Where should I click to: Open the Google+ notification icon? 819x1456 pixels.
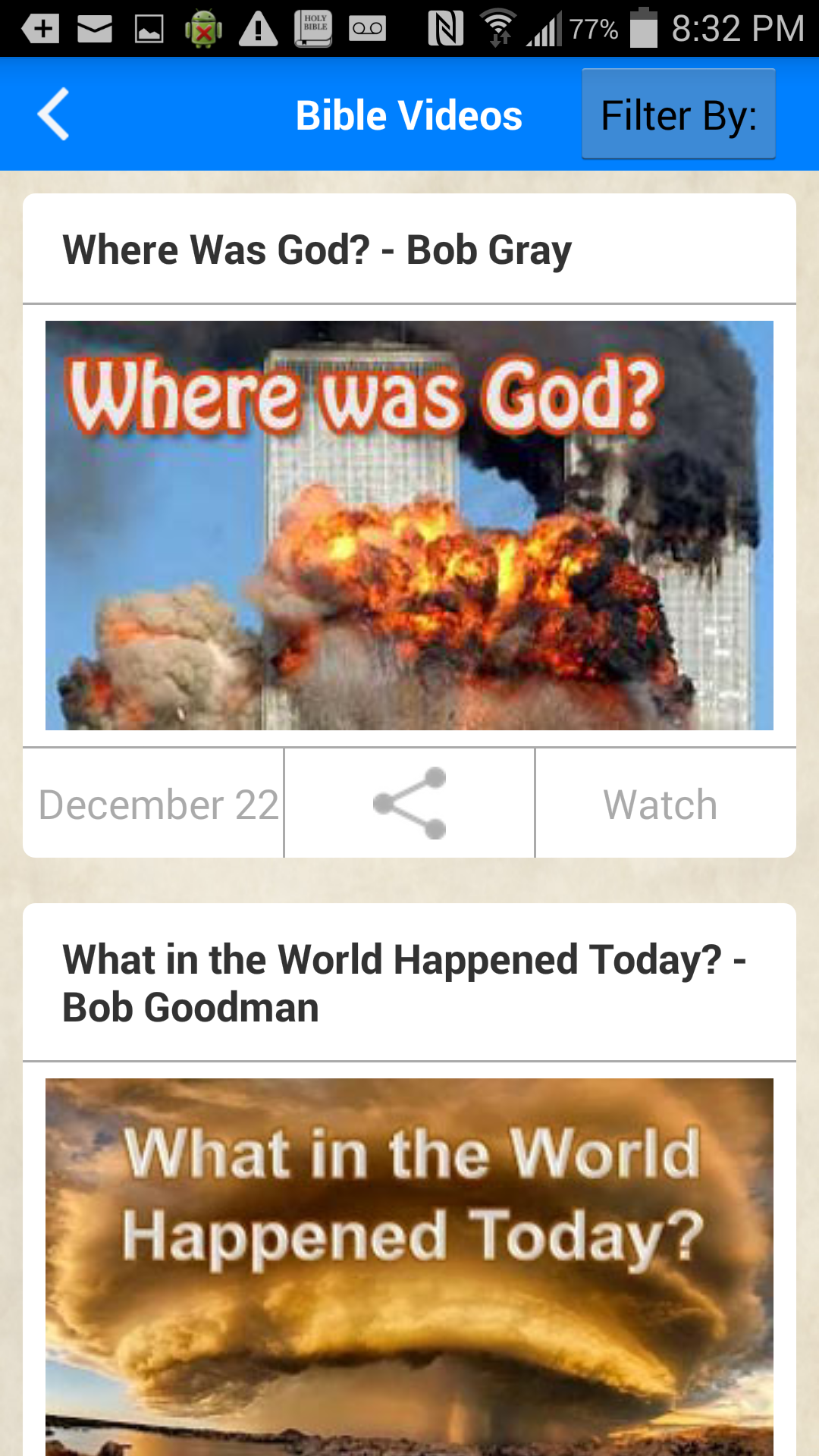[x=41, y=28]
